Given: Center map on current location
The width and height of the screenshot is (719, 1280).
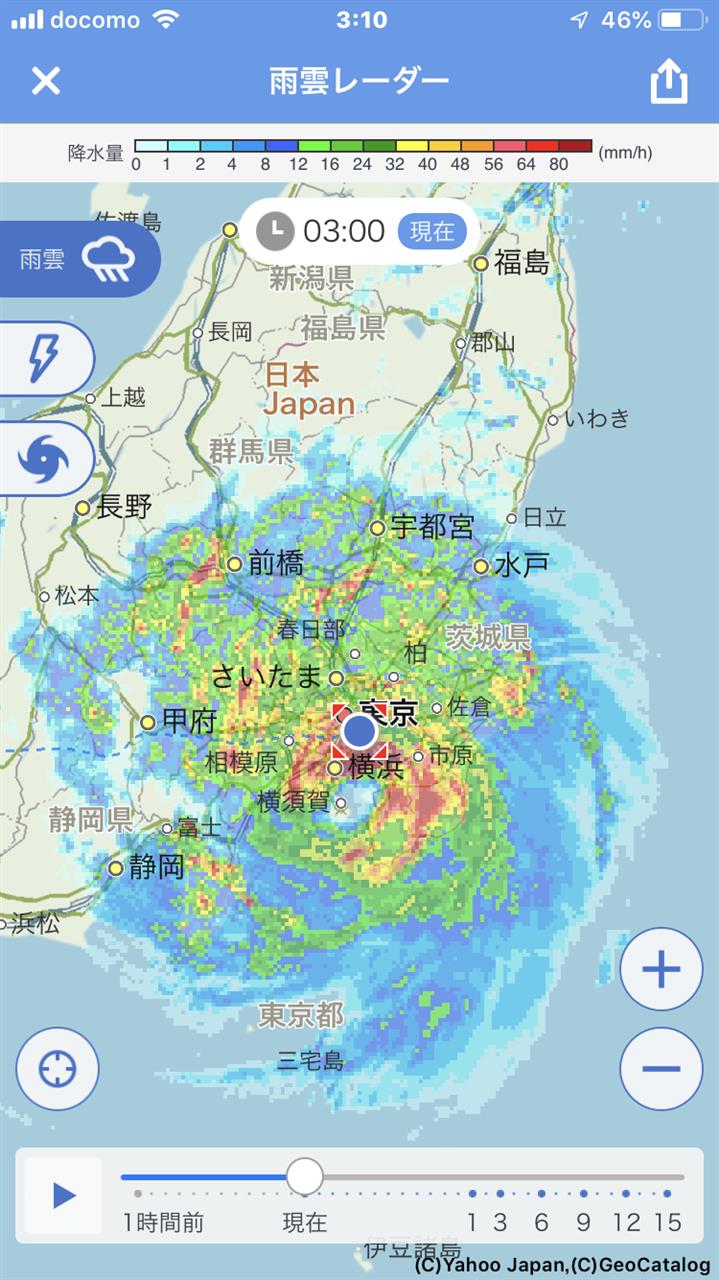Looking at the screenshot, I should tap(58, 1069).
